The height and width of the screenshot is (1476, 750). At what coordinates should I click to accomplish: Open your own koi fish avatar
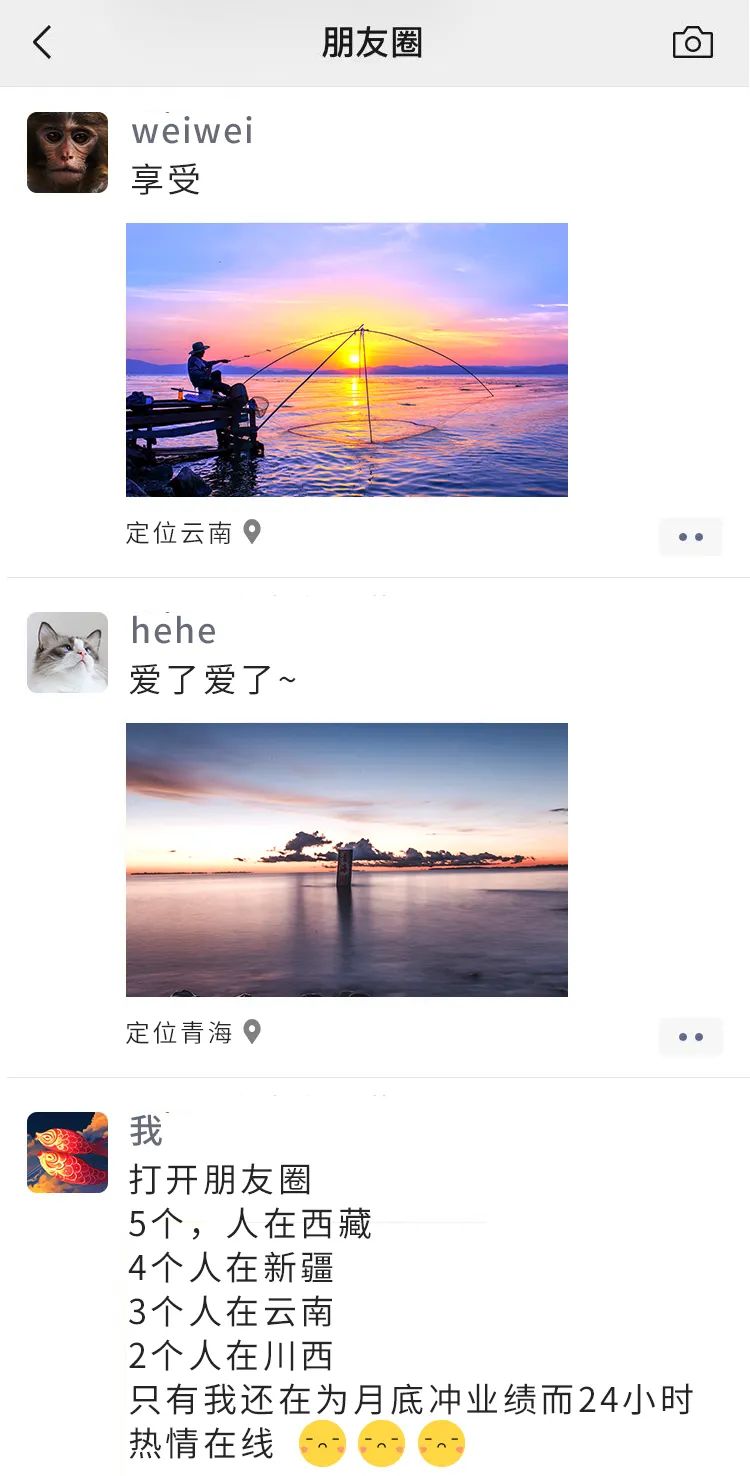(x=66, y=1152)
